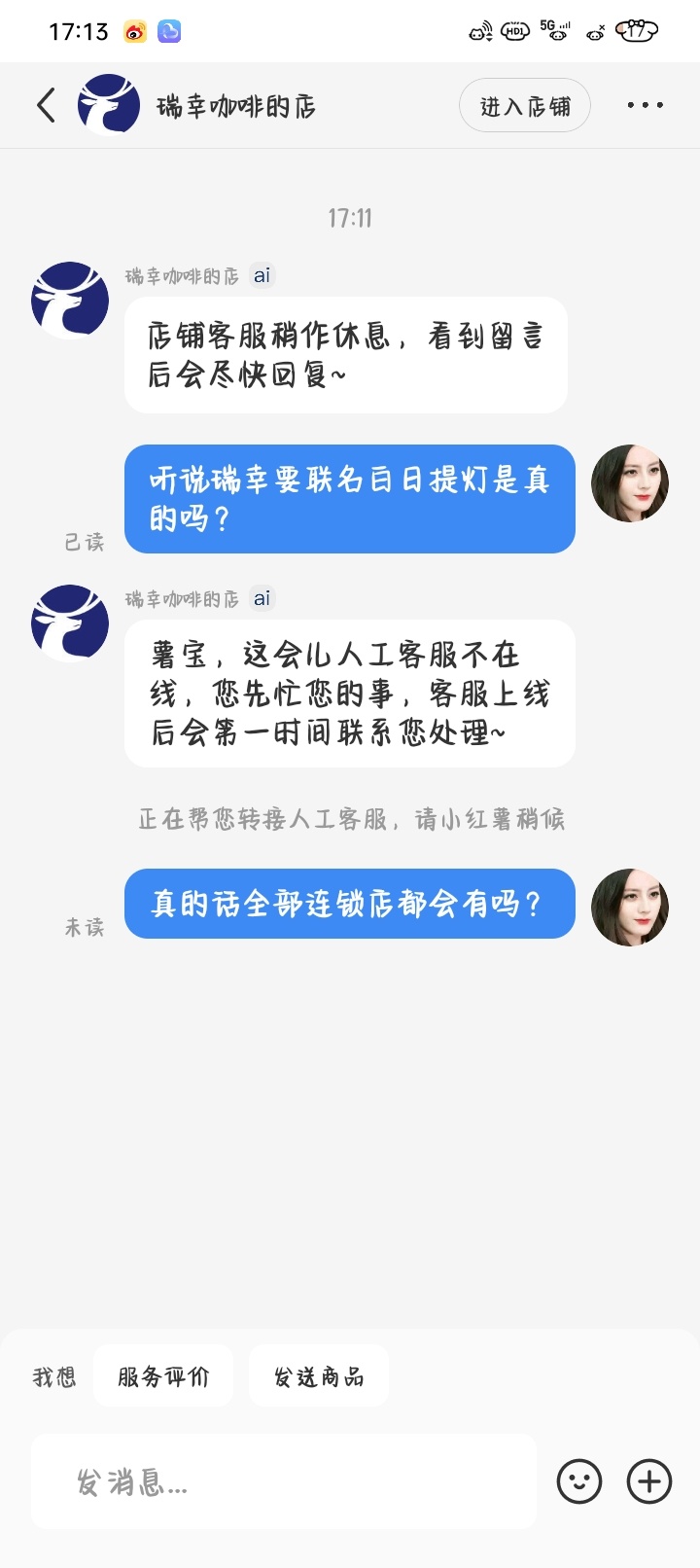
Task: Click the user's profile avatar photo
Action: click(630, 482)
